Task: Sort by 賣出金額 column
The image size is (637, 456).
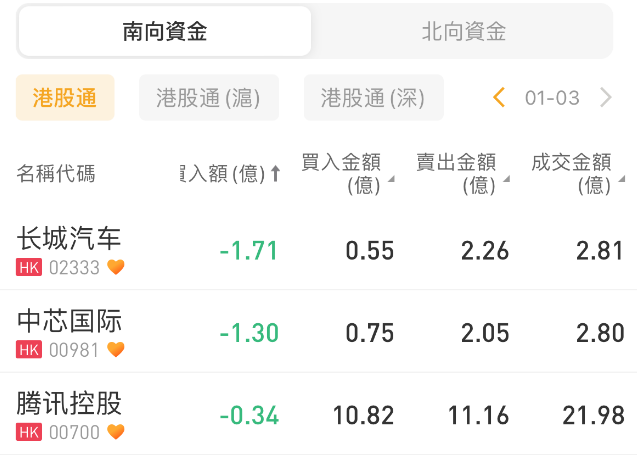Action: (x=461, y=173)
